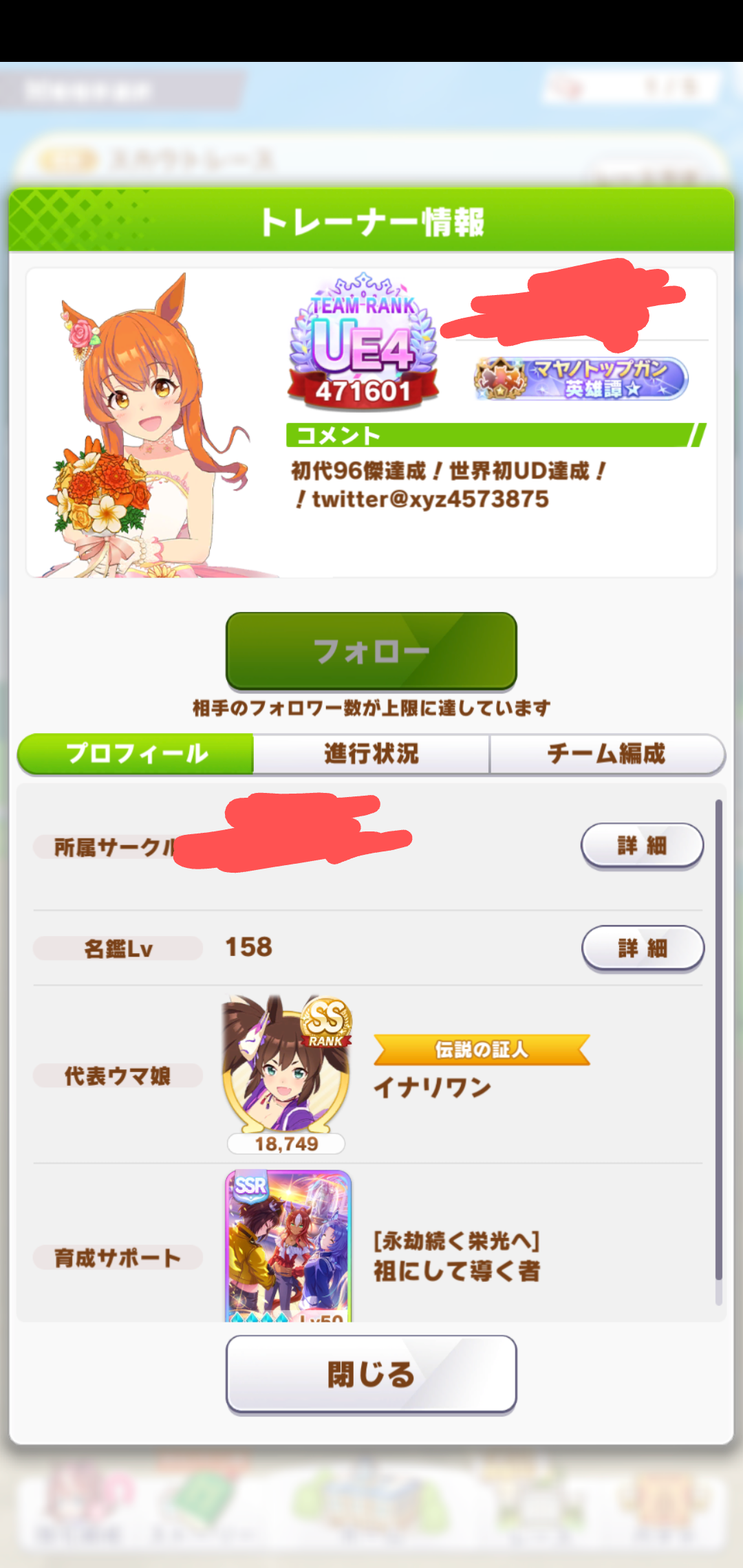Tap the green フォロー follow button
This screenshot has width=743, height=1568.
click(371, 651)
